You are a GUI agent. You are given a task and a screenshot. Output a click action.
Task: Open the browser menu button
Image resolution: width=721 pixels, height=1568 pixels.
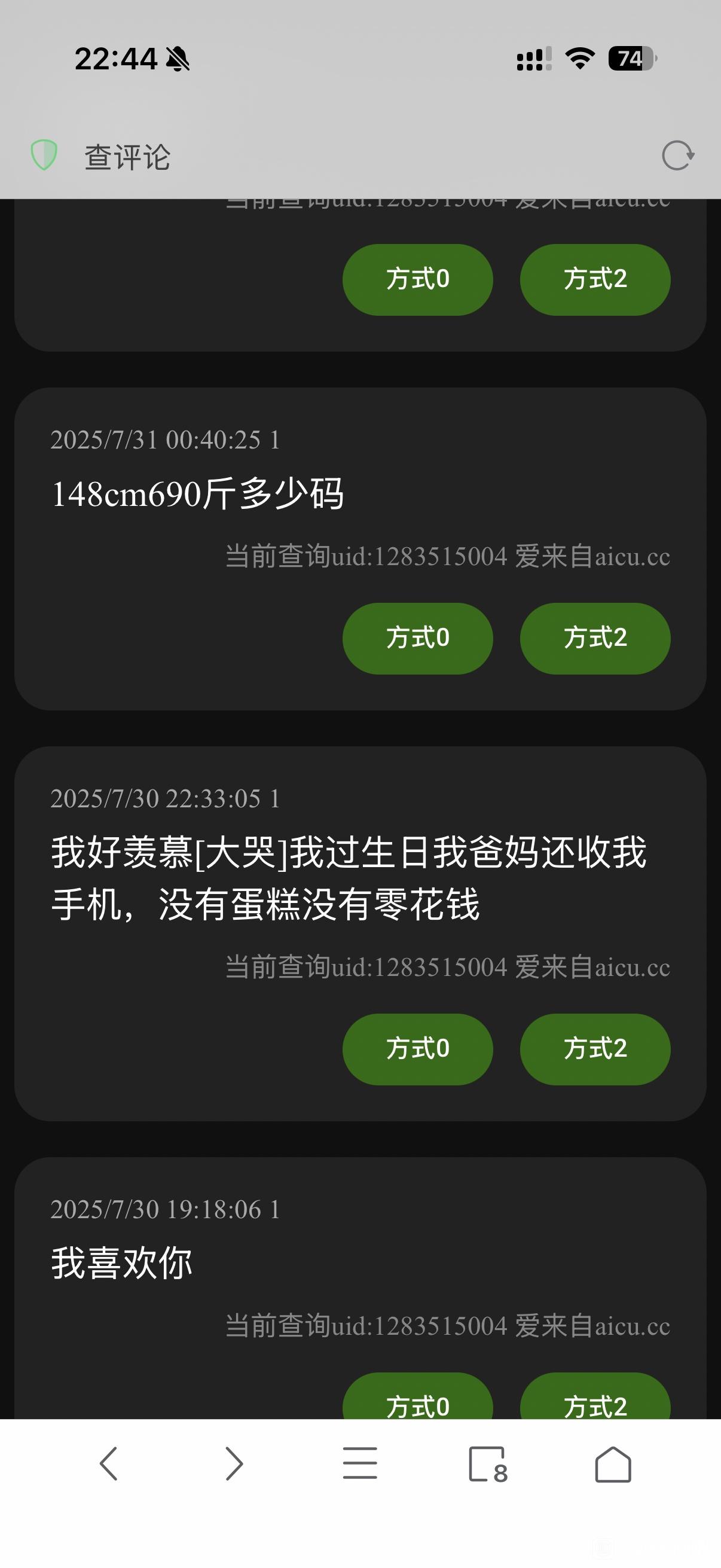360,1463
